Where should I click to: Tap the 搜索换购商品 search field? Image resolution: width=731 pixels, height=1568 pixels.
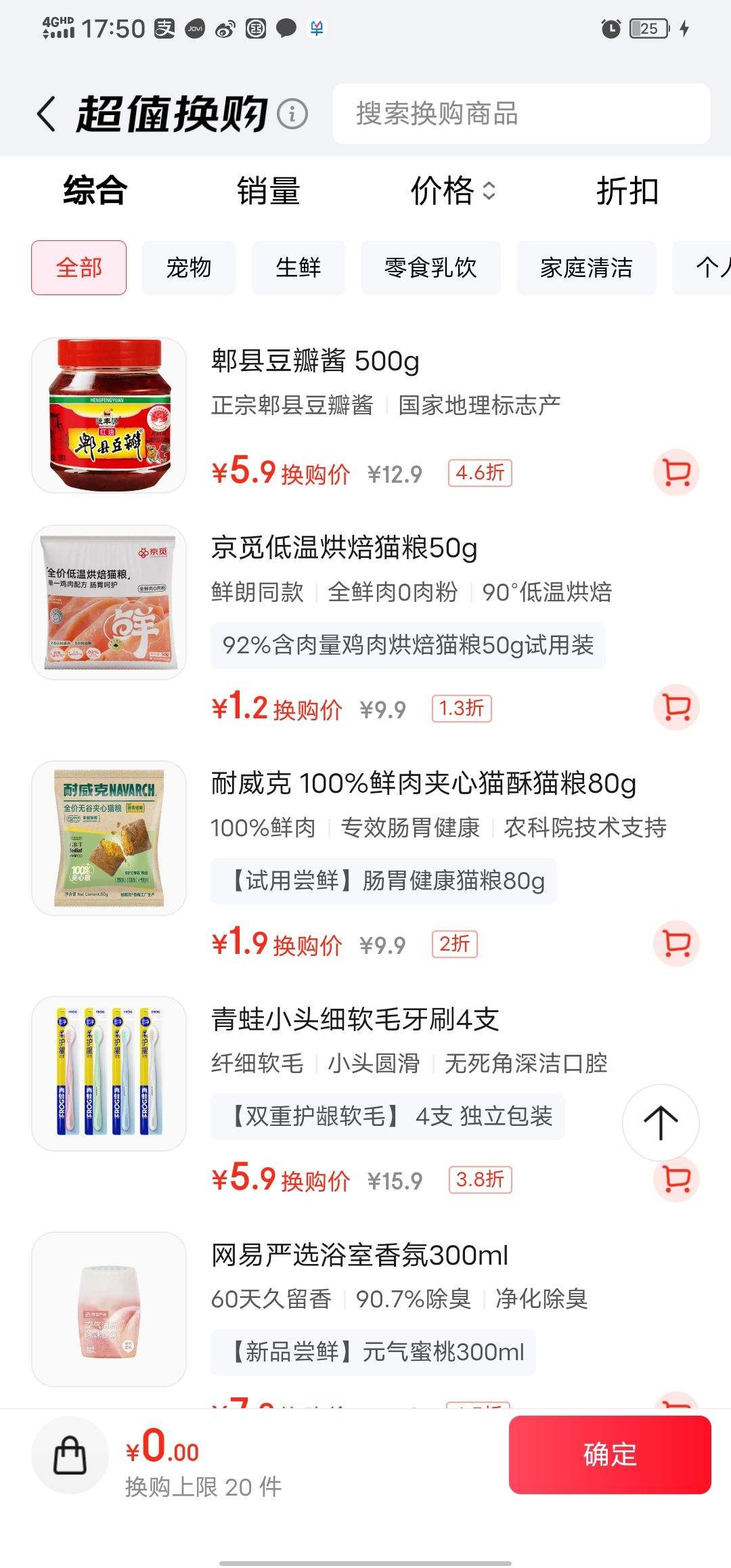click(521, 114)
